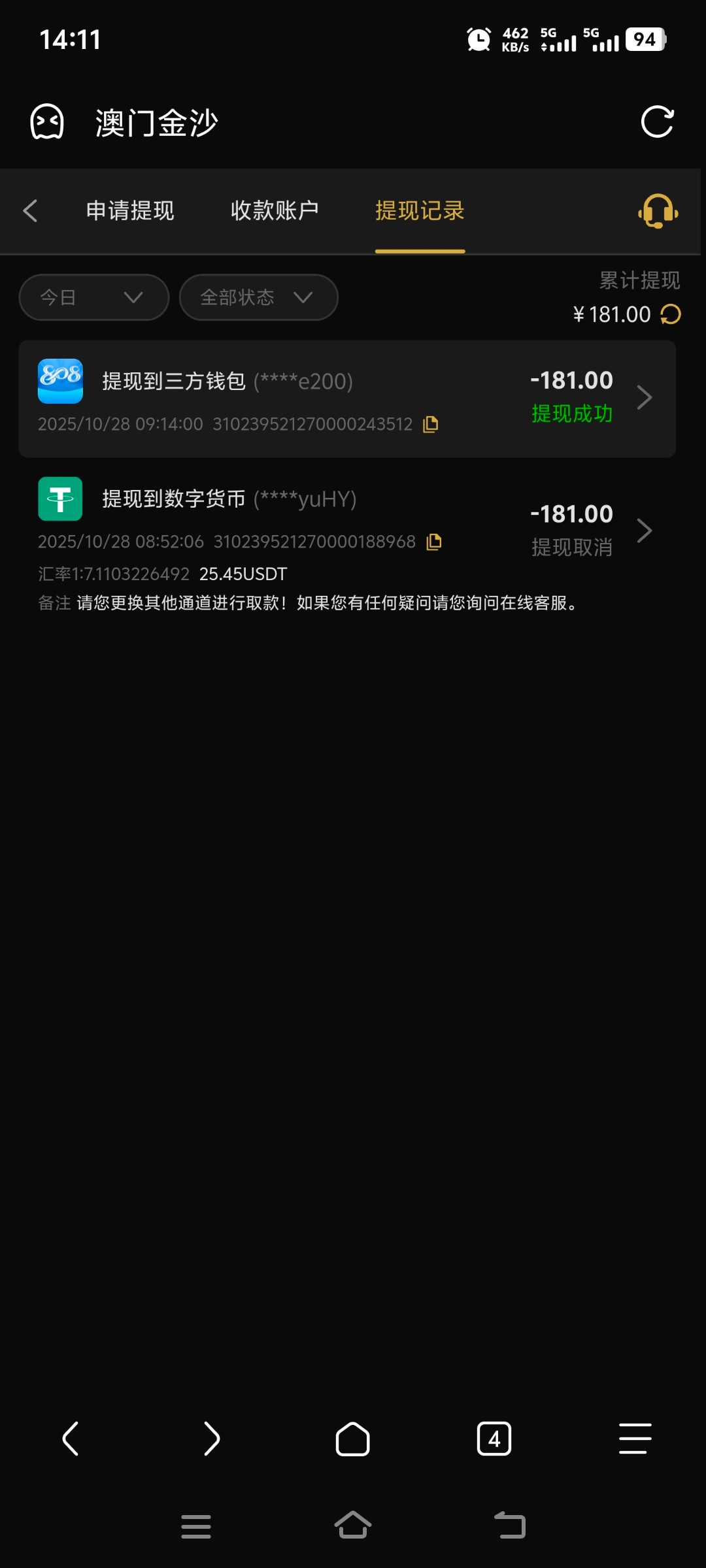706x1568 pixels.
Task: Open the 提现到三方钱包 withdrawal record
Action: tap(346, 399)
